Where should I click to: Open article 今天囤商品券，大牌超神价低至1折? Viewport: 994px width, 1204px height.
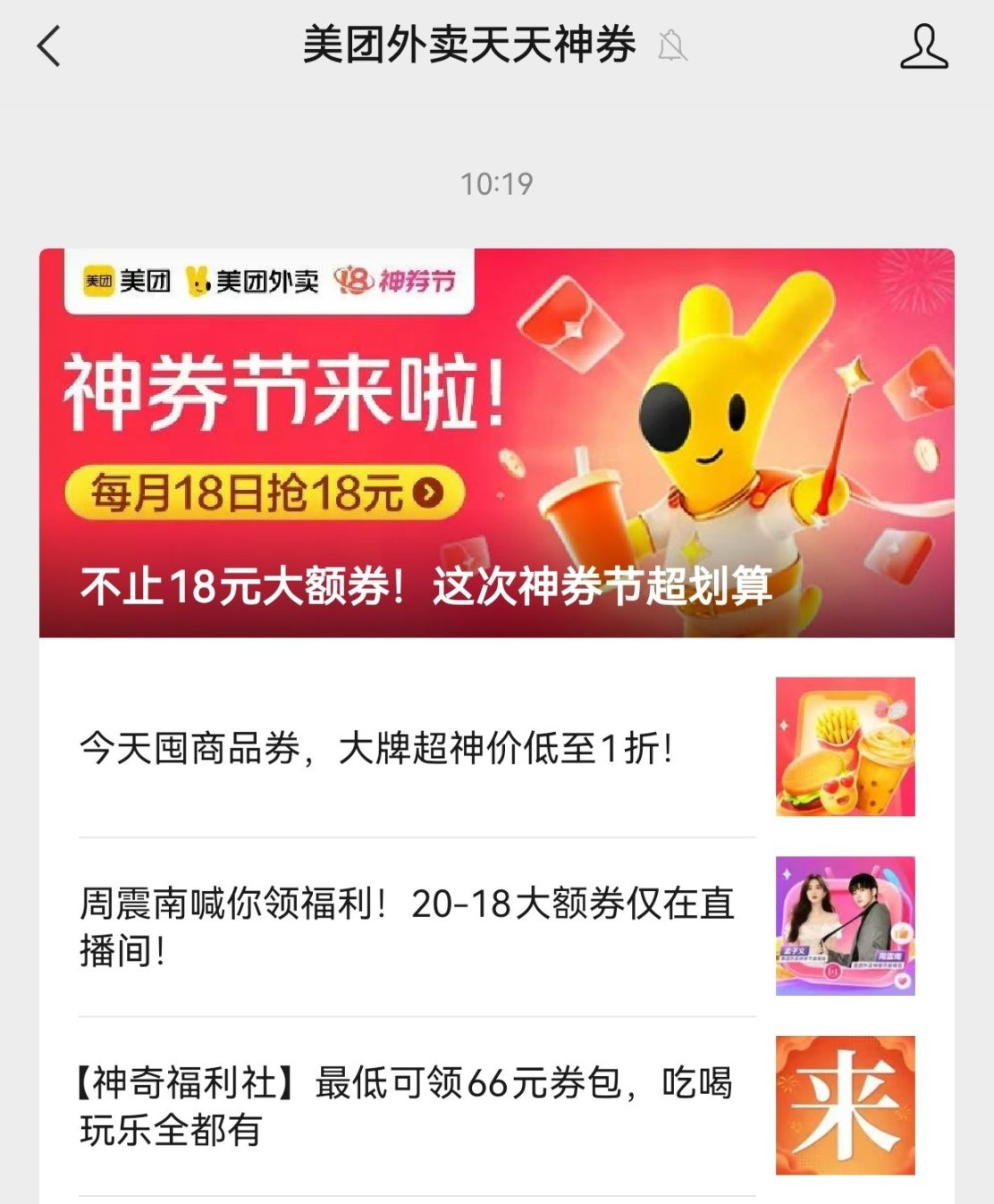click(x=375, y=748)
